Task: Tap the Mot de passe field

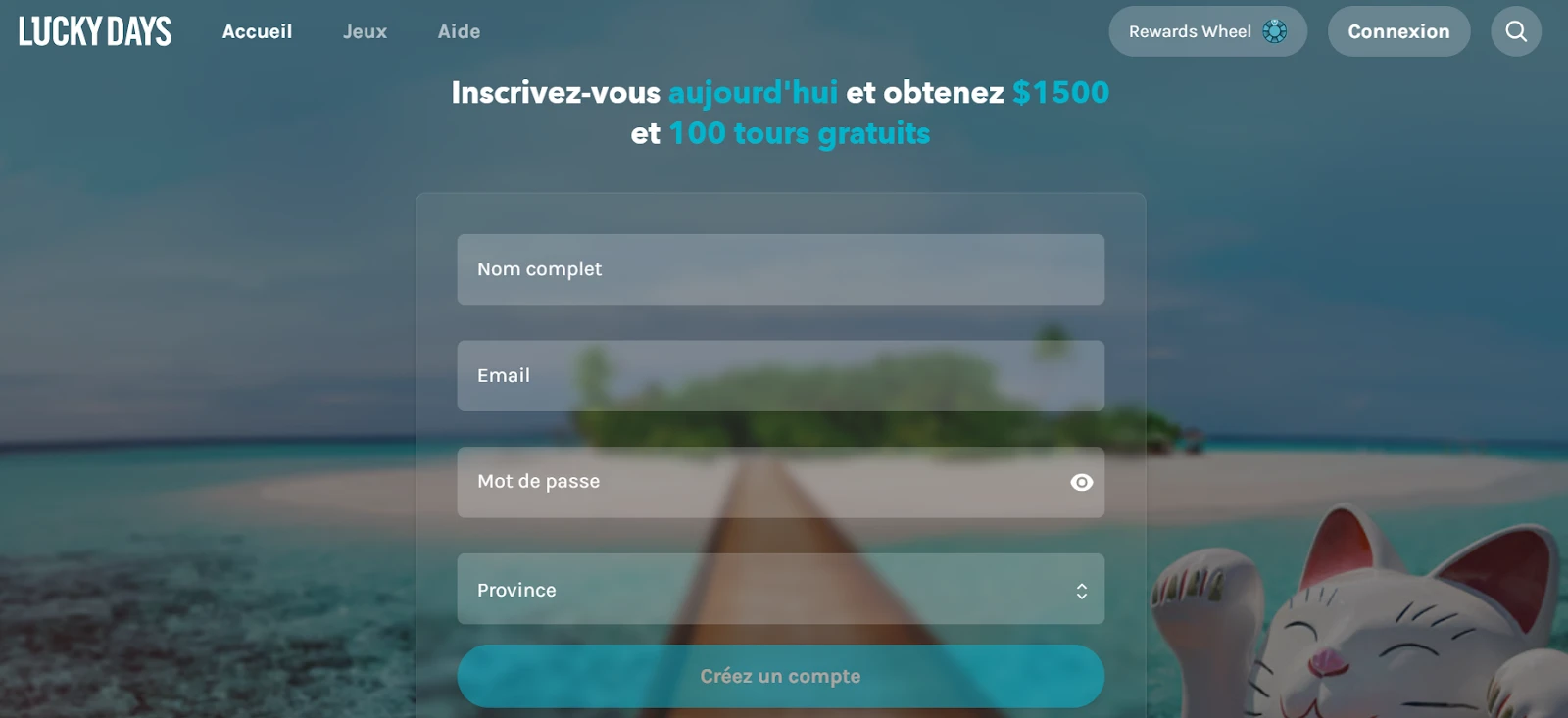Action: (x=755, y=482)
